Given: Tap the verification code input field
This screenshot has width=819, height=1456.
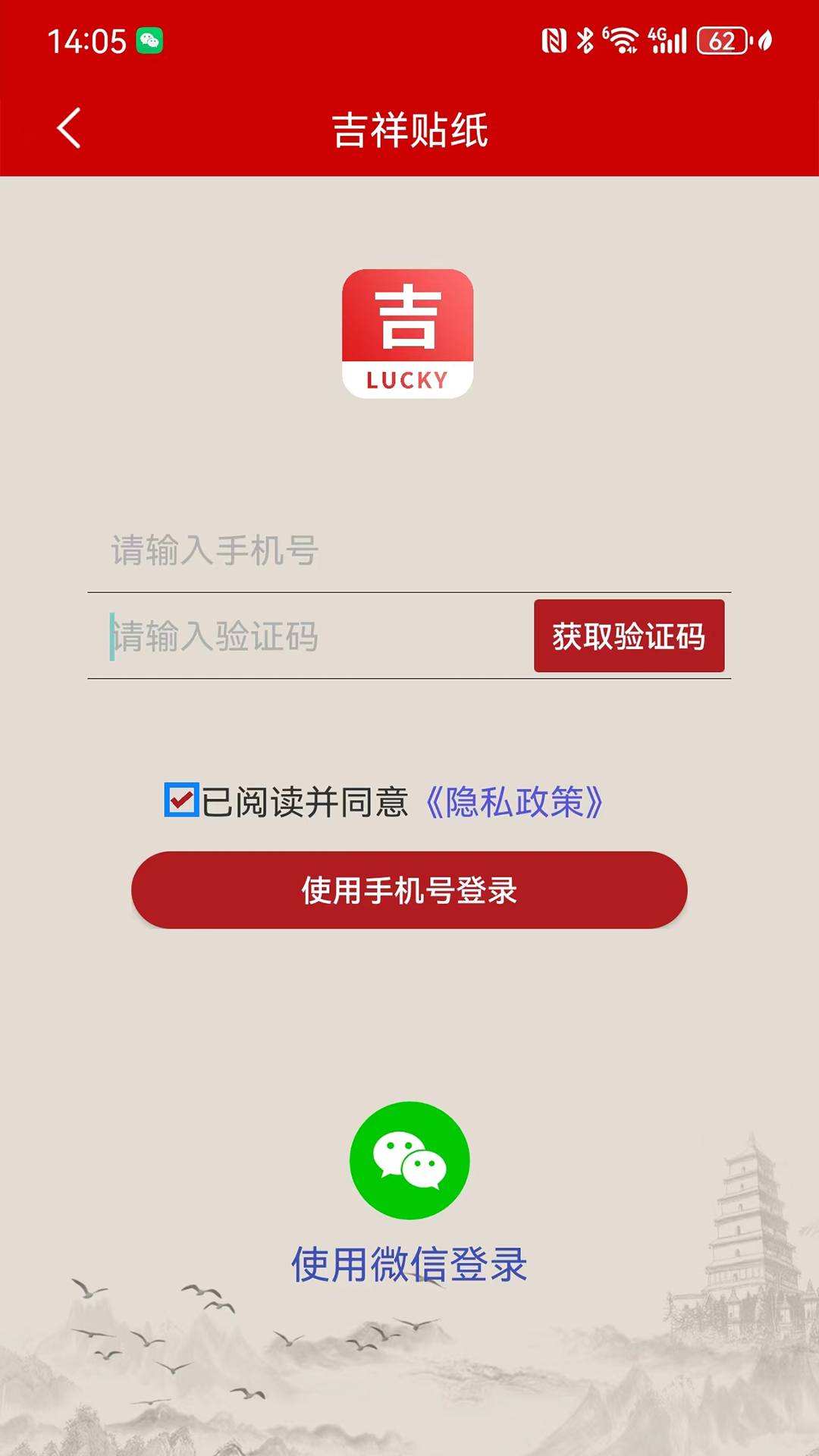Looking at the screenshot, I should pyautogui.click(x=311, y=637).
